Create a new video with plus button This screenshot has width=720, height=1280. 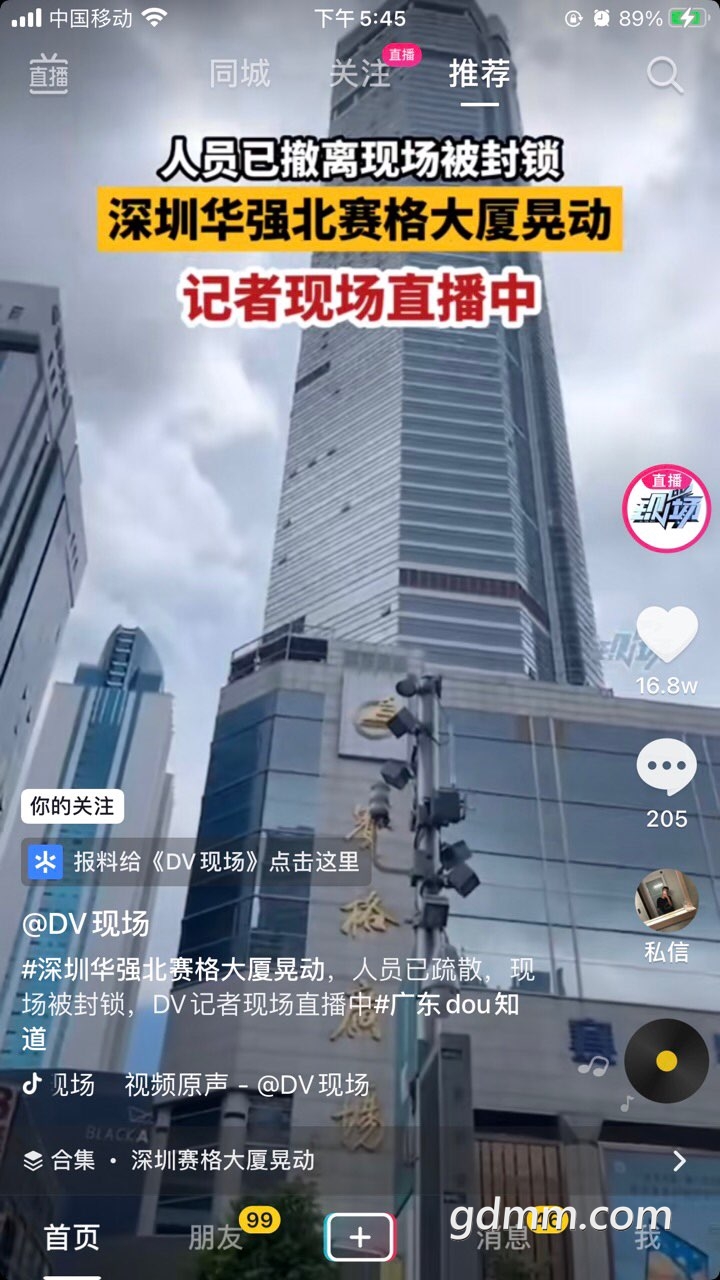pyautogui.click(x=360, y=1238)
